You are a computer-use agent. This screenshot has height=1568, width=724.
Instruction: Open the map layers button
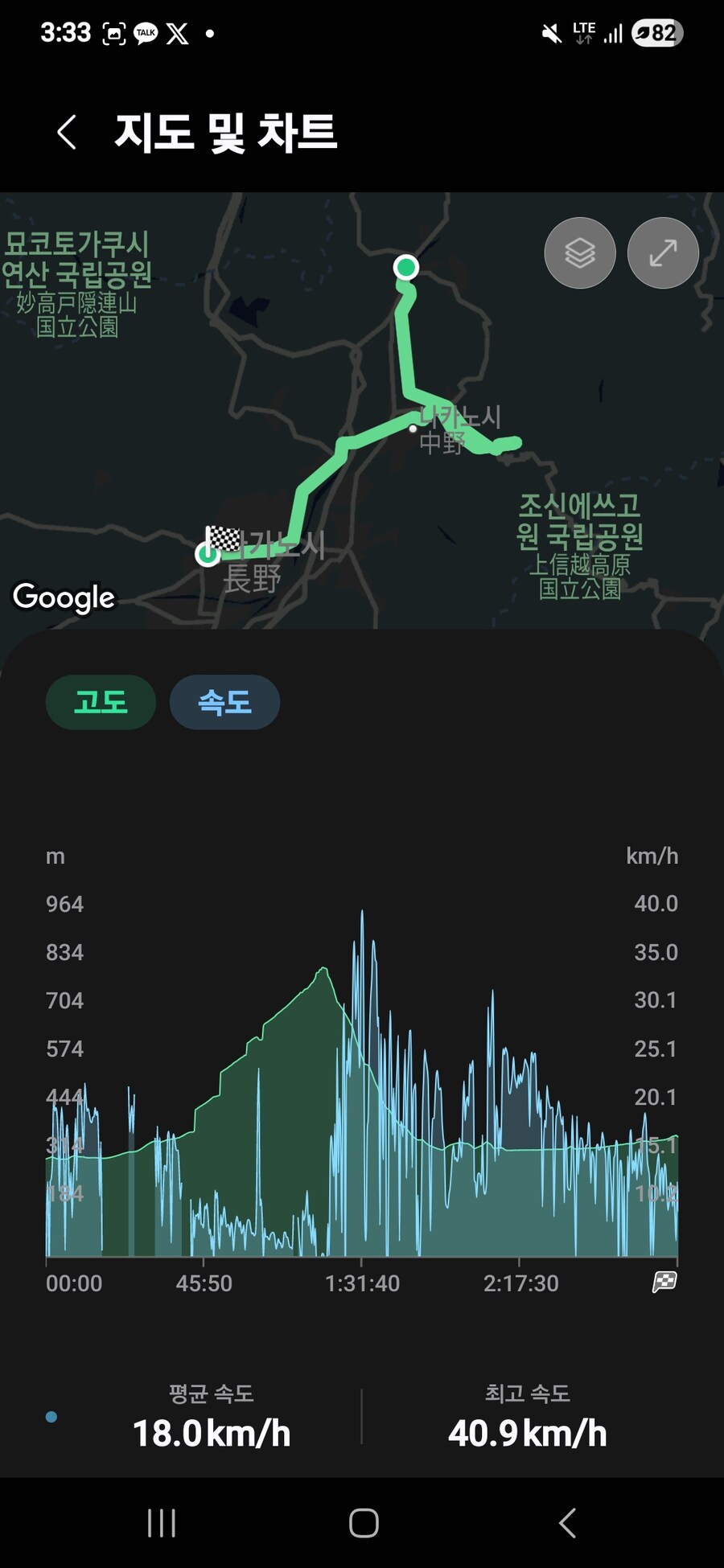click(580, 253)
